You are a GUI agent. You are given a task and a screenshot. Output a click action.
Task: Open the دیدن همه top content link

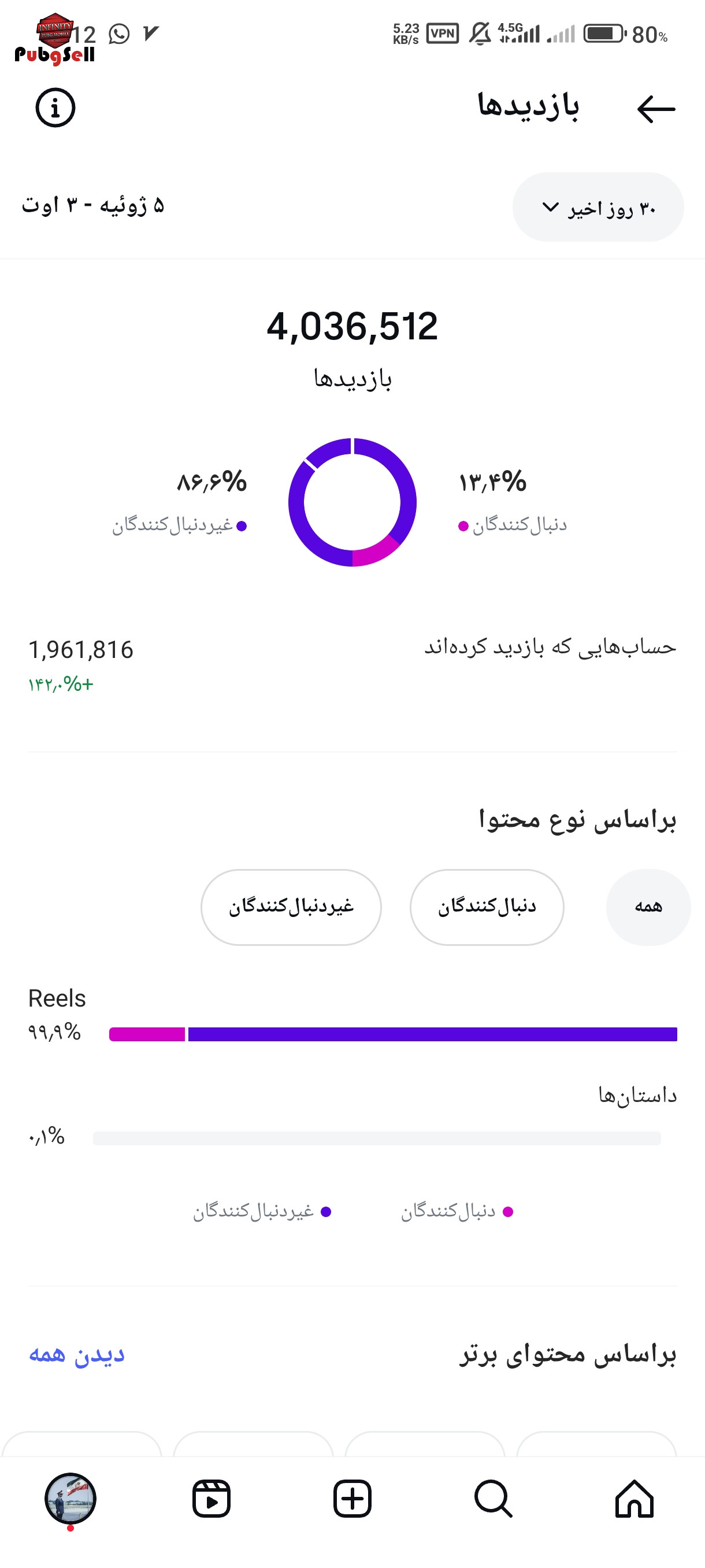(x=77, y=1354)
